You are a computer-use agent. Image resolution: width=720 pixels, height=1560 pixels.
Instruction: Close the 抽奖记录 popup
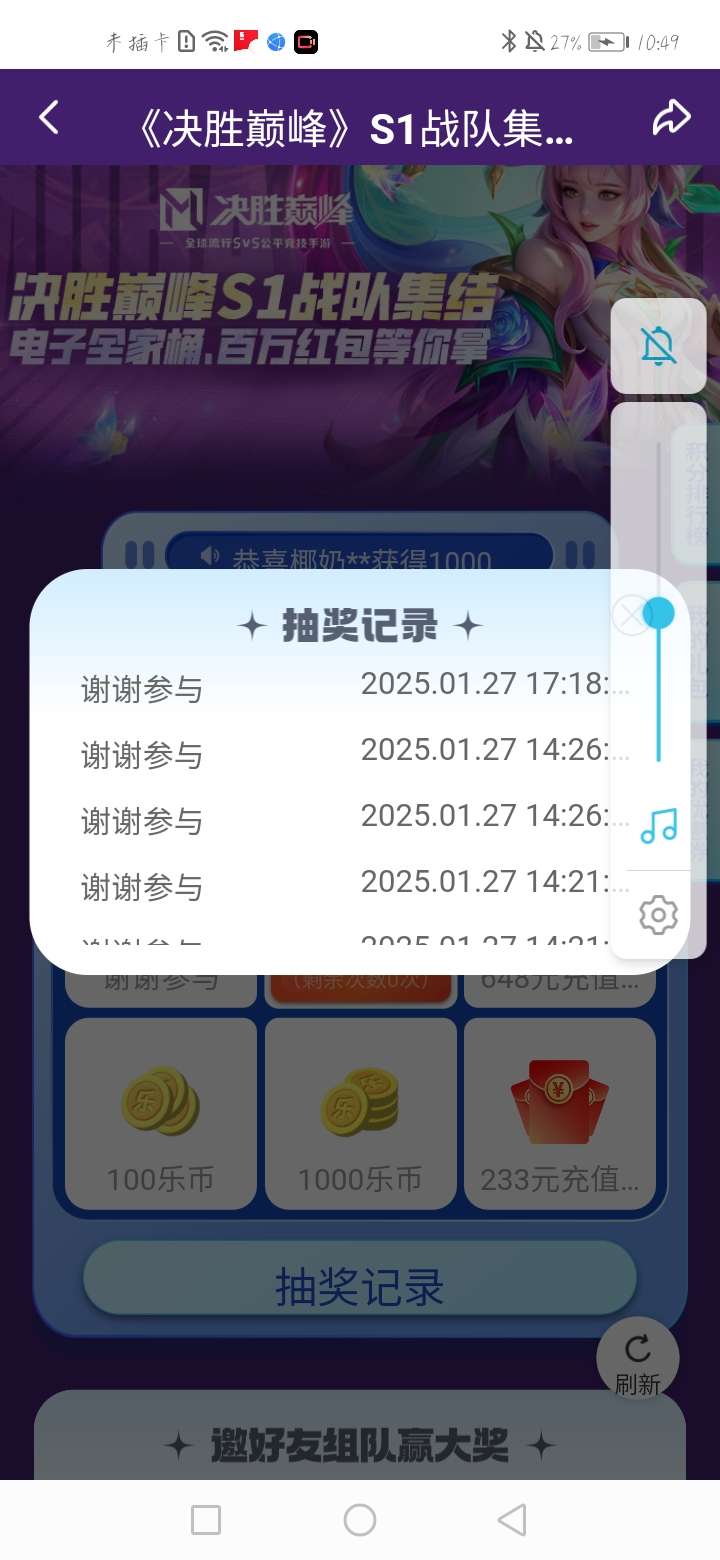pyautogui.click(x=631, y=615)
